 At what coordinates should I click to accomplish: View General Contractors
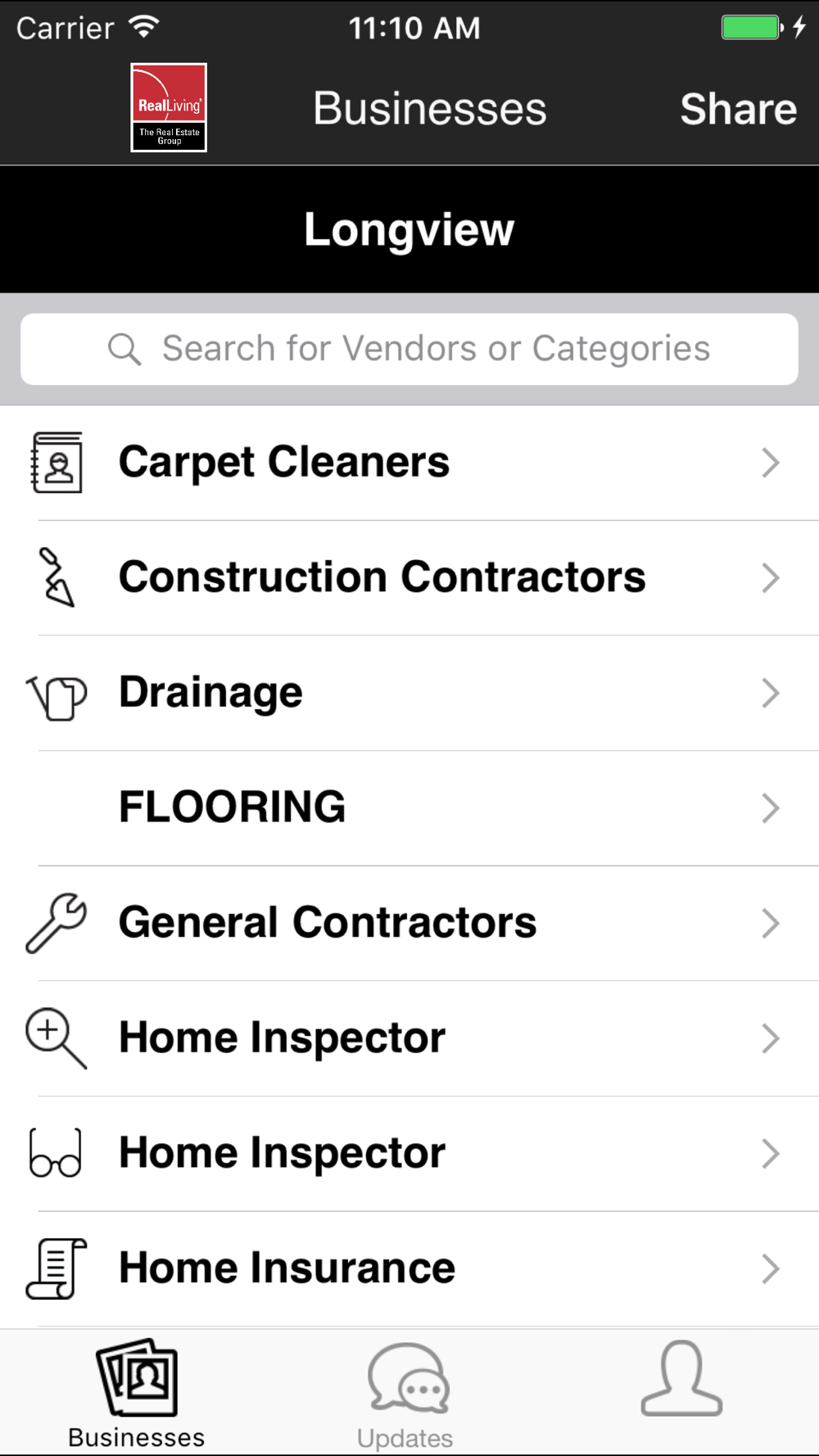409,924
